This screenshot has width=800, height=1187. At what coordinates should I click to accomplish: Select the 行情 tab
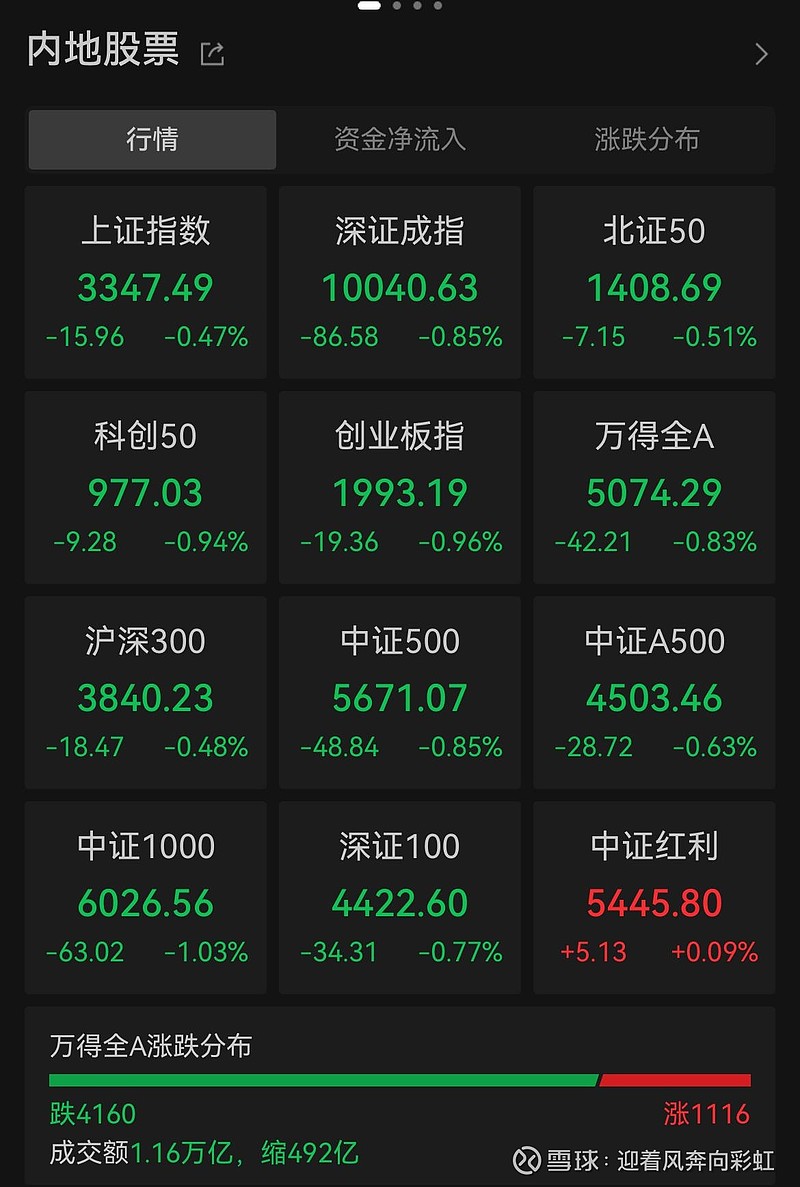(152, 140)
